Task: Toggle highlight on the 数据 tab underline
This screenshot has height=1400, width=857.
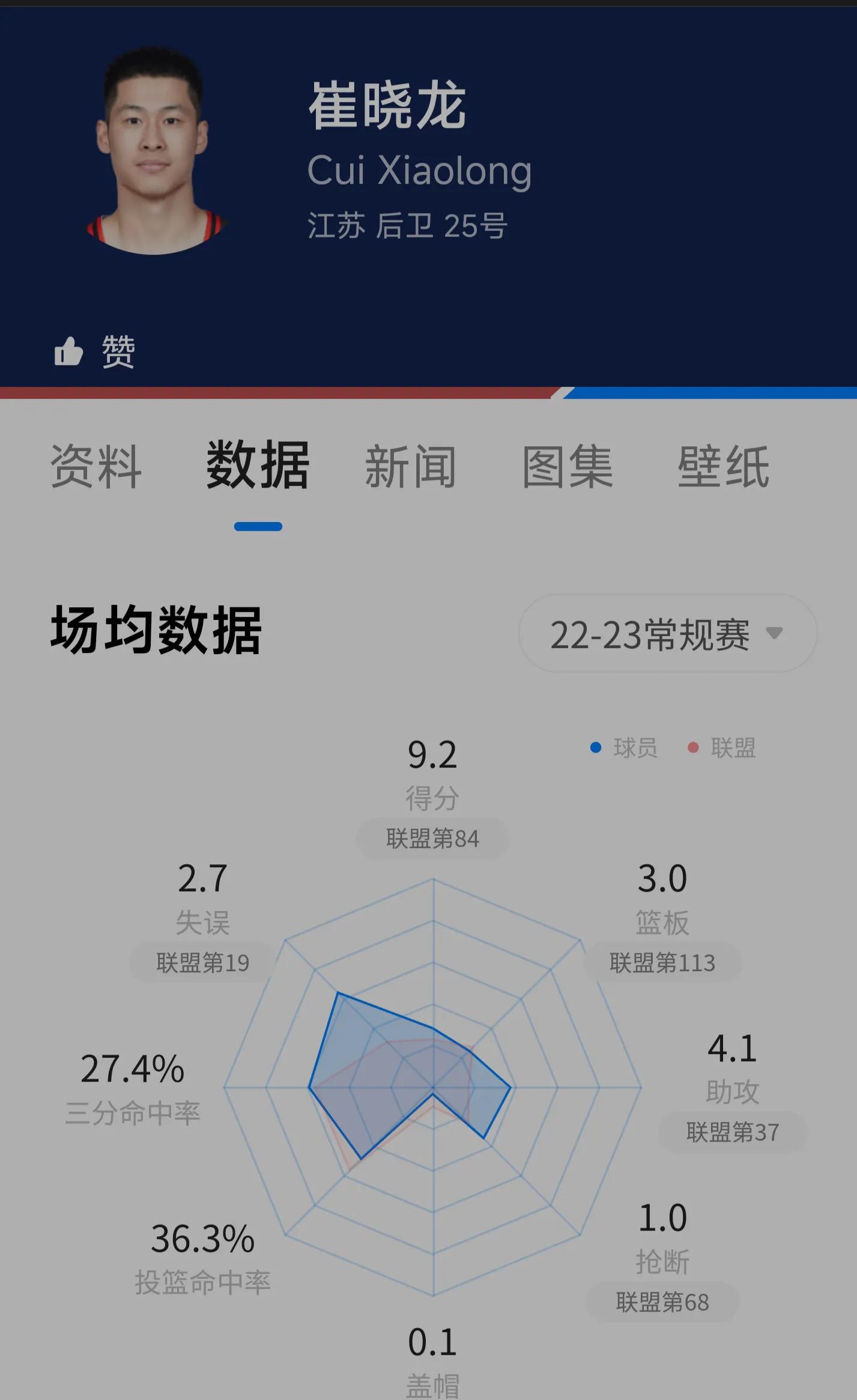Action: point(258,526)
